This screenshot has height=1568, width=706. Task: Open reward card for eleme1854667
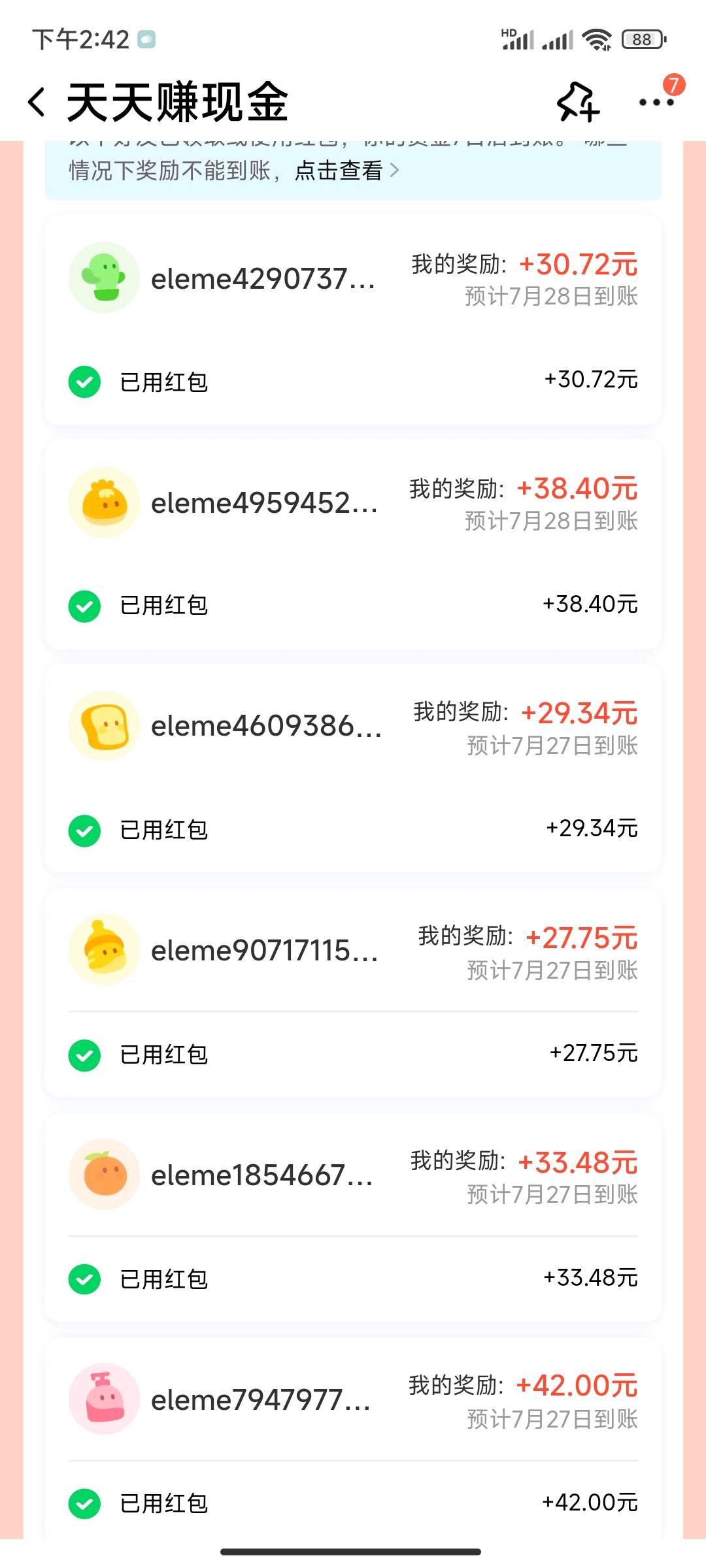(x=353, y=1218)
